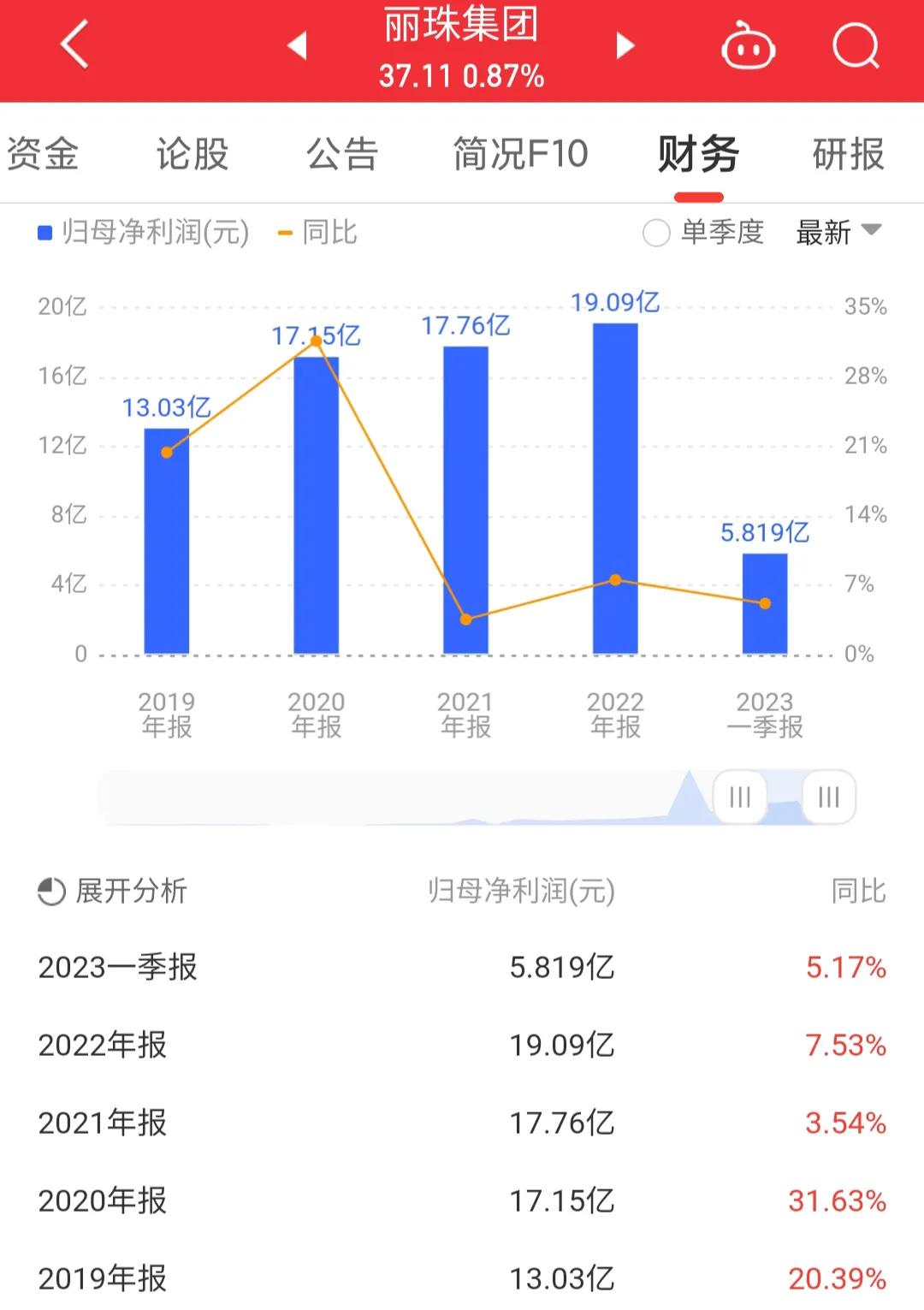Open the 简况F10 tab
The width and height of the screenshot is (924, 1310).
pyautogui.click(x=519, y=154)
